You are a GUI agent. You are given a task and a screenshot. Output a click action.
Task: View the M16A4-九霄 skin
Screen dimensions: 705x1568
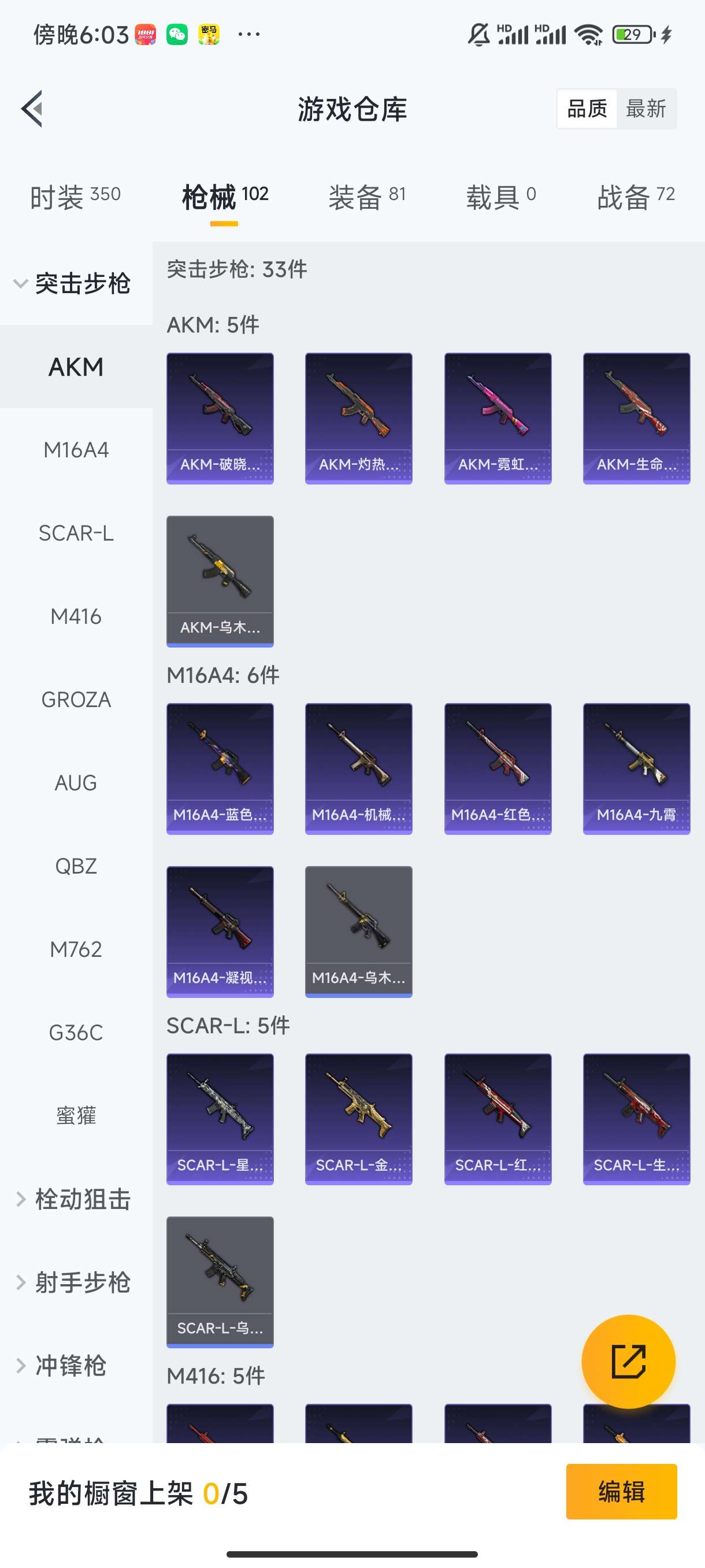[636, 769]
